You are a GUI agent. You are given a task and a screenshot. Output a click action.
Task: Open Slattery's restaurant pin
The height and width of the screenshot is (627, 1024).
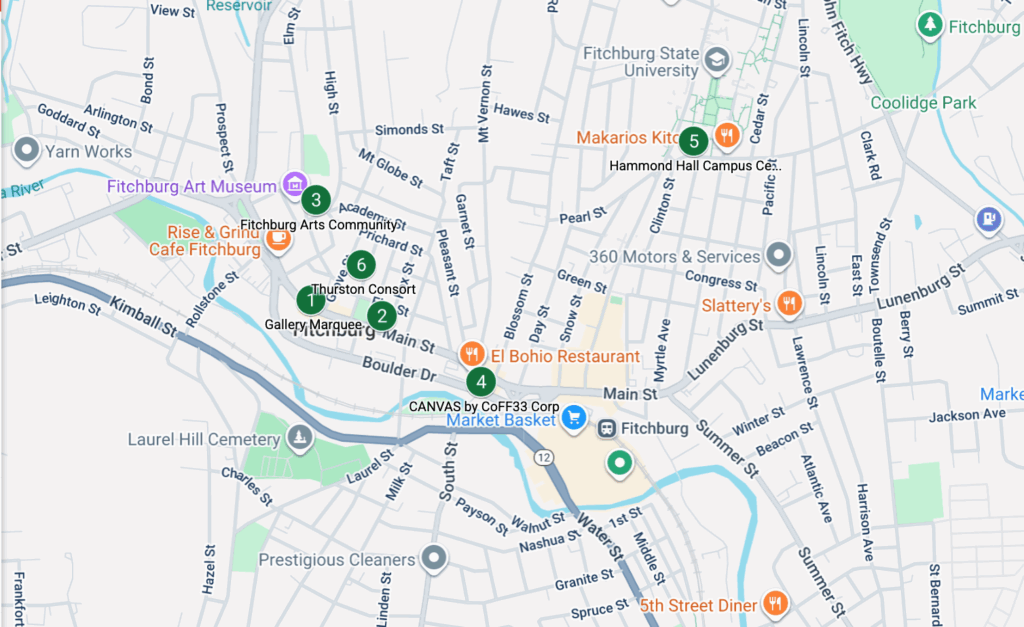coord(790,303)
